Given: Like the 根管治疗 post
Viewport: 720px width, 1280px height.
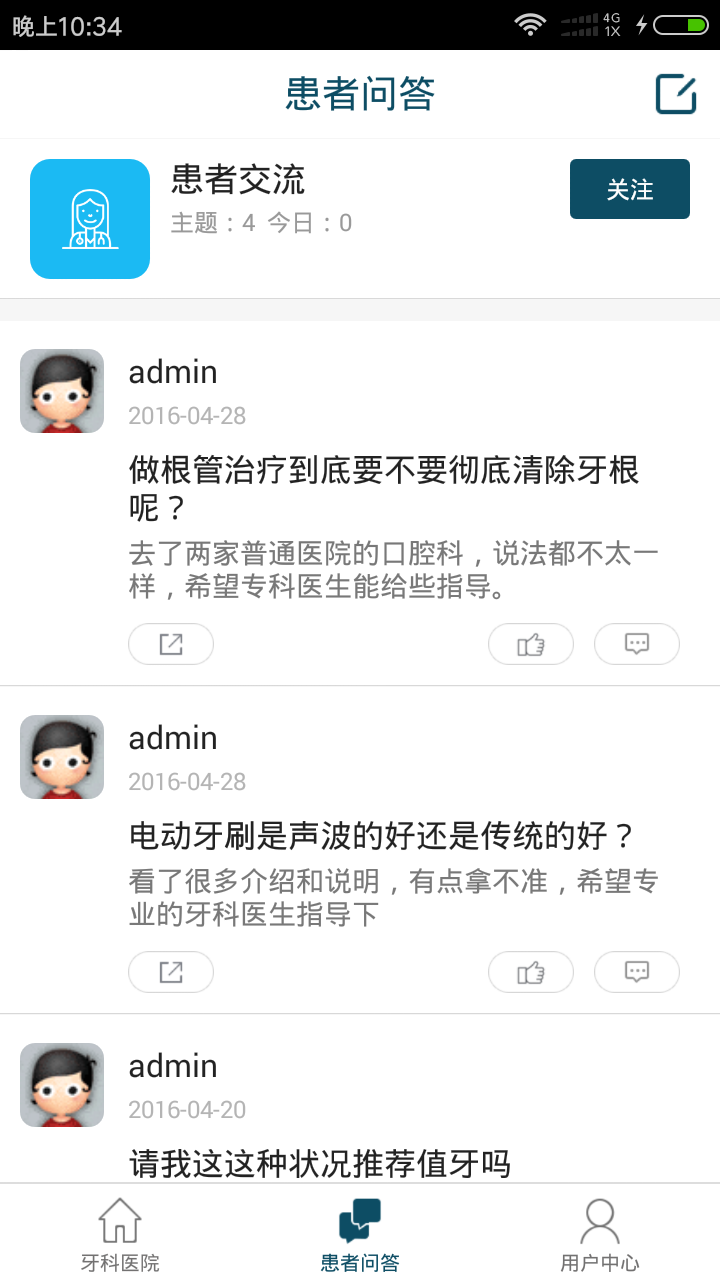Looking at the screenshot, I should coord(530,644).
